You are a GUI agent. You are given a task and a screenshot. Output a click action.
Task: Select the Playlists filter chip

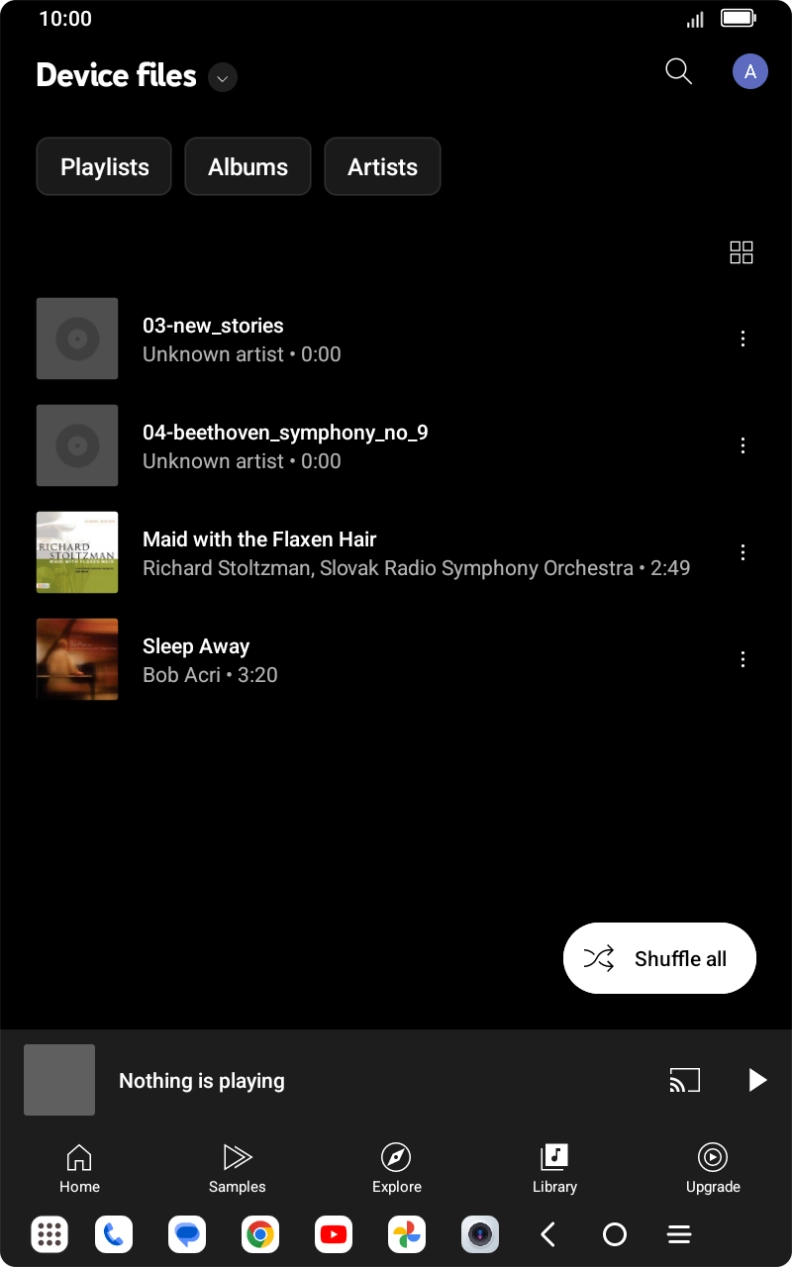click(x=103, y=166)
